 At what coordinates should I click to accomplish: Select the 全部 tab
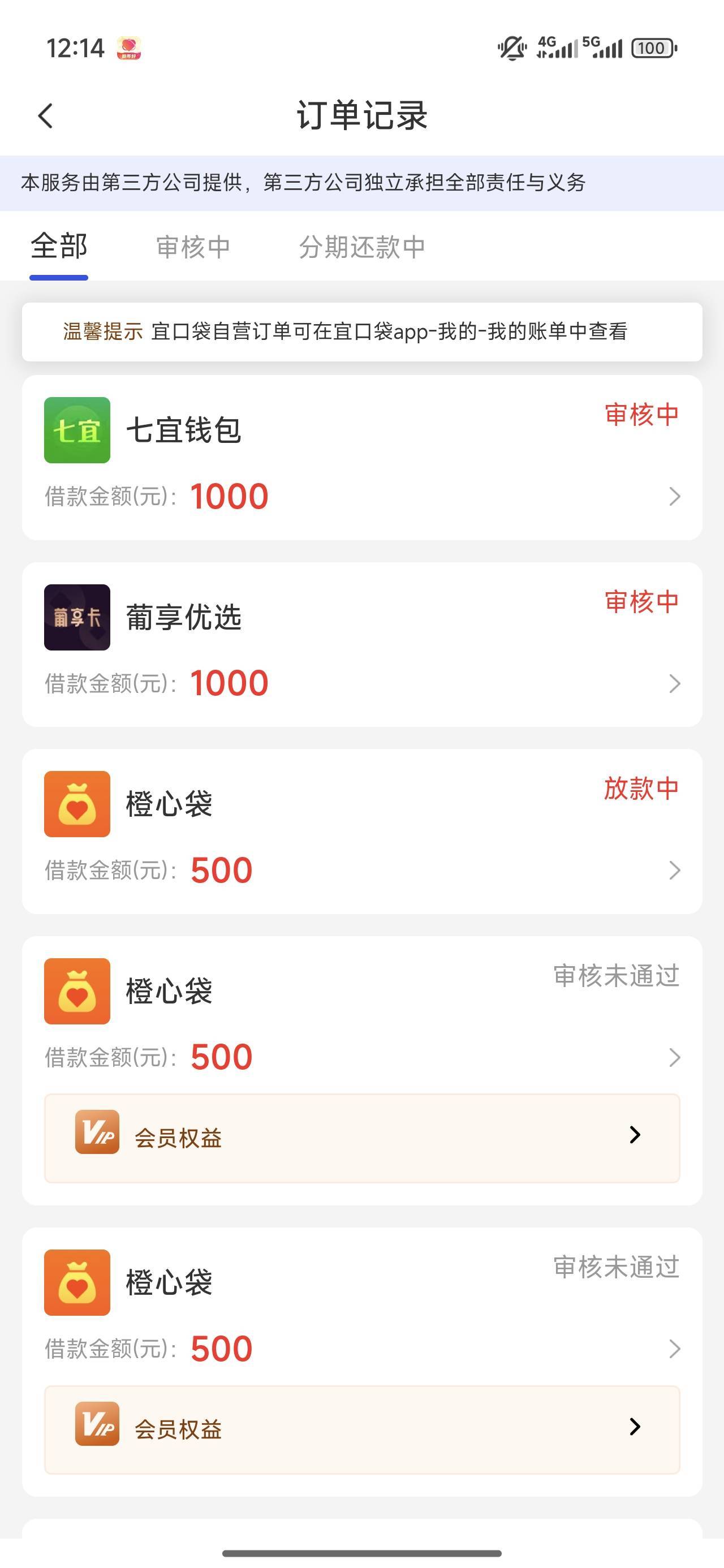59,247
